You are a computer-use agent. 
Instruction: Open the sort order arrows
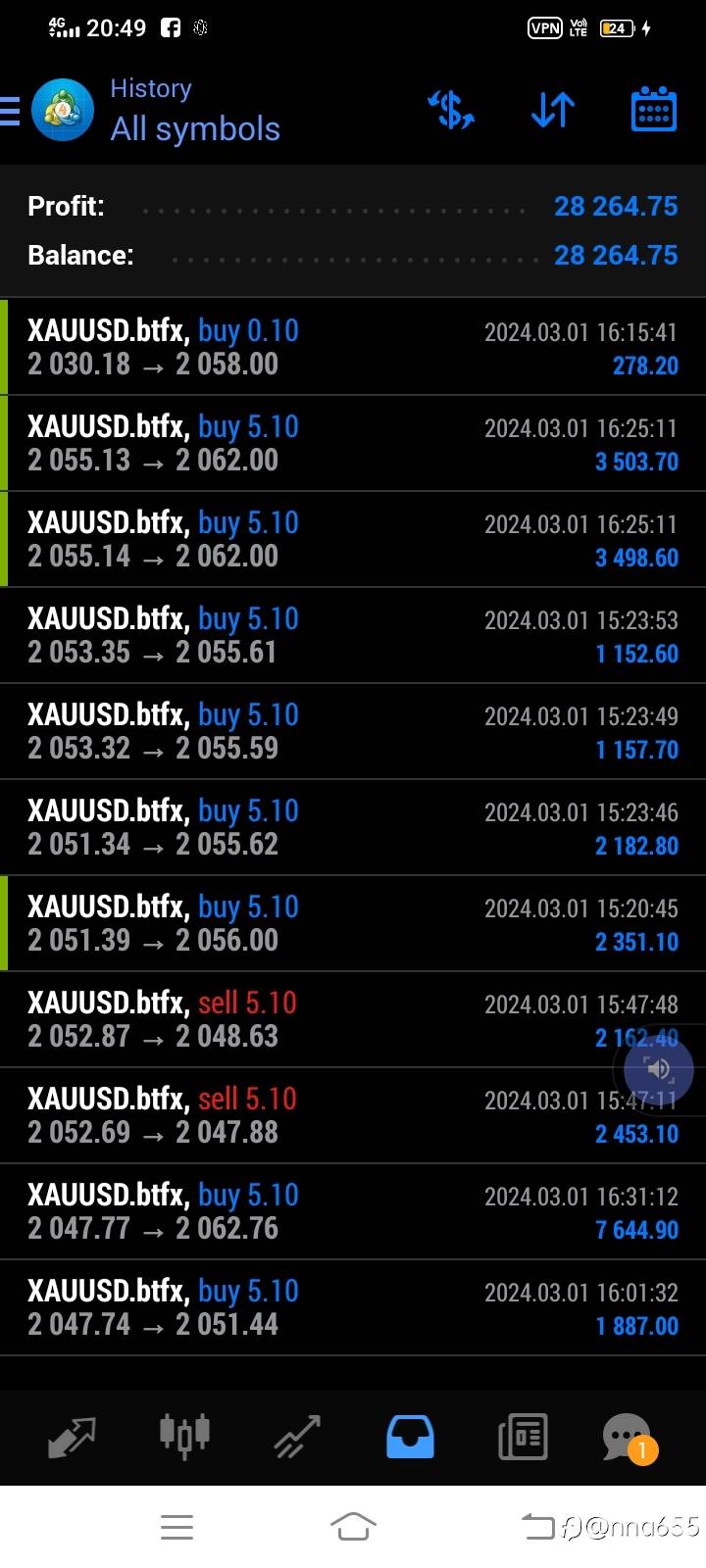click(x=553, y=110)
